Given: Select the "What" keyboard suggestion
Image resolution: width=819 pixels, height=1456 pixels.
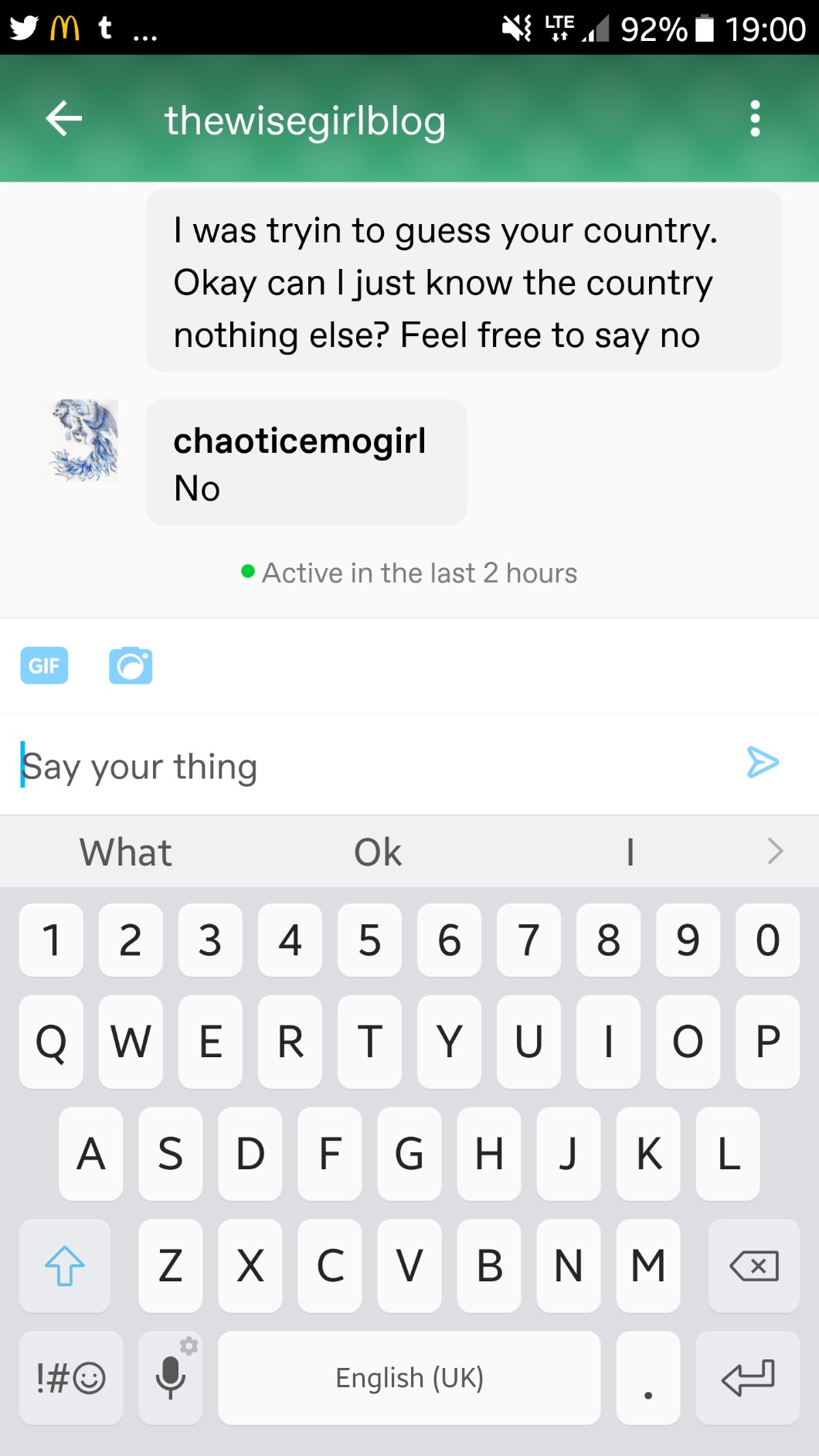Looking at the screenshot, I should (x=126, y=852).
